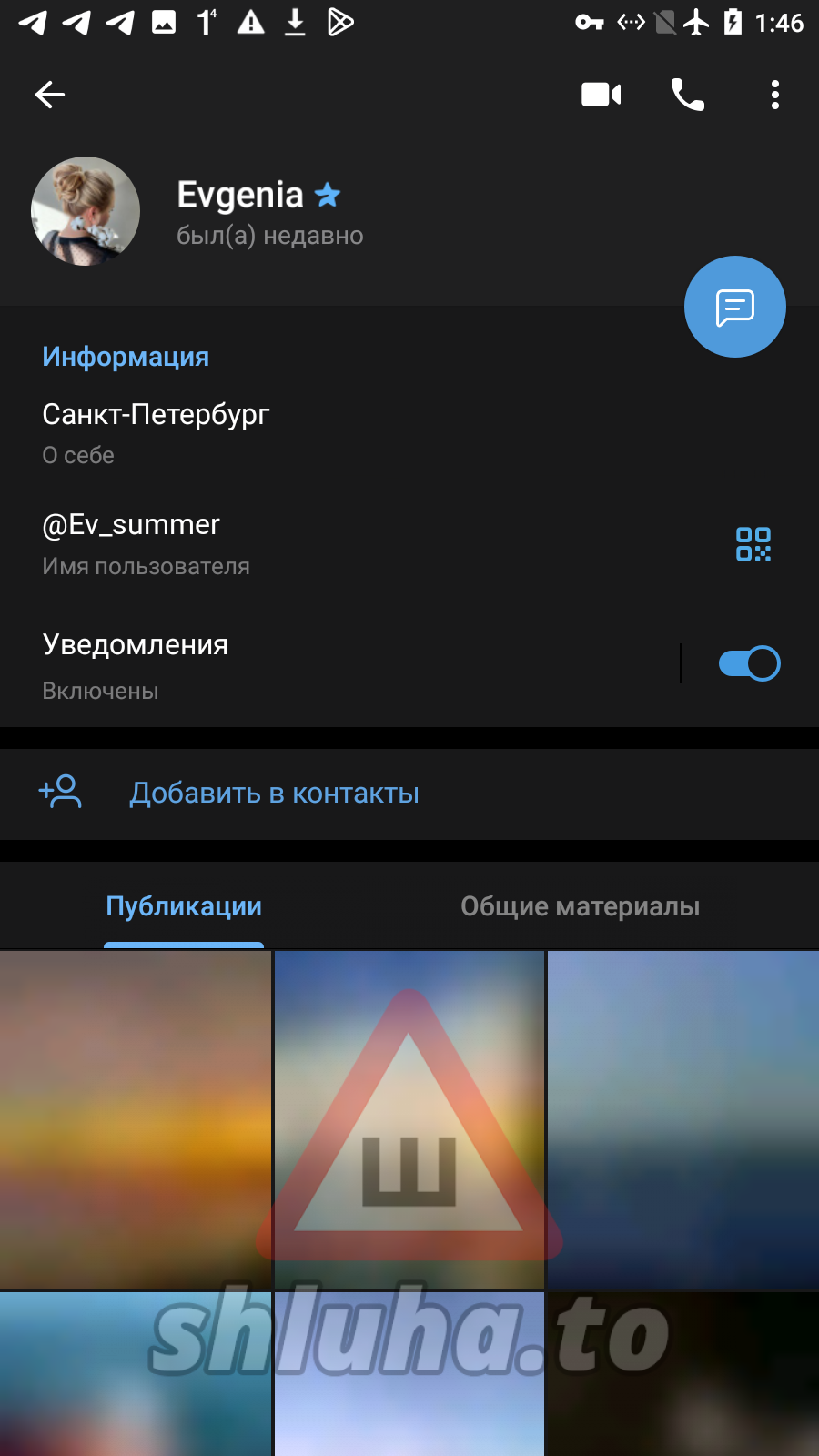Turn off the Уведомления switch
The width and height of the screenshot is (819, 1456).
point(749,663)
